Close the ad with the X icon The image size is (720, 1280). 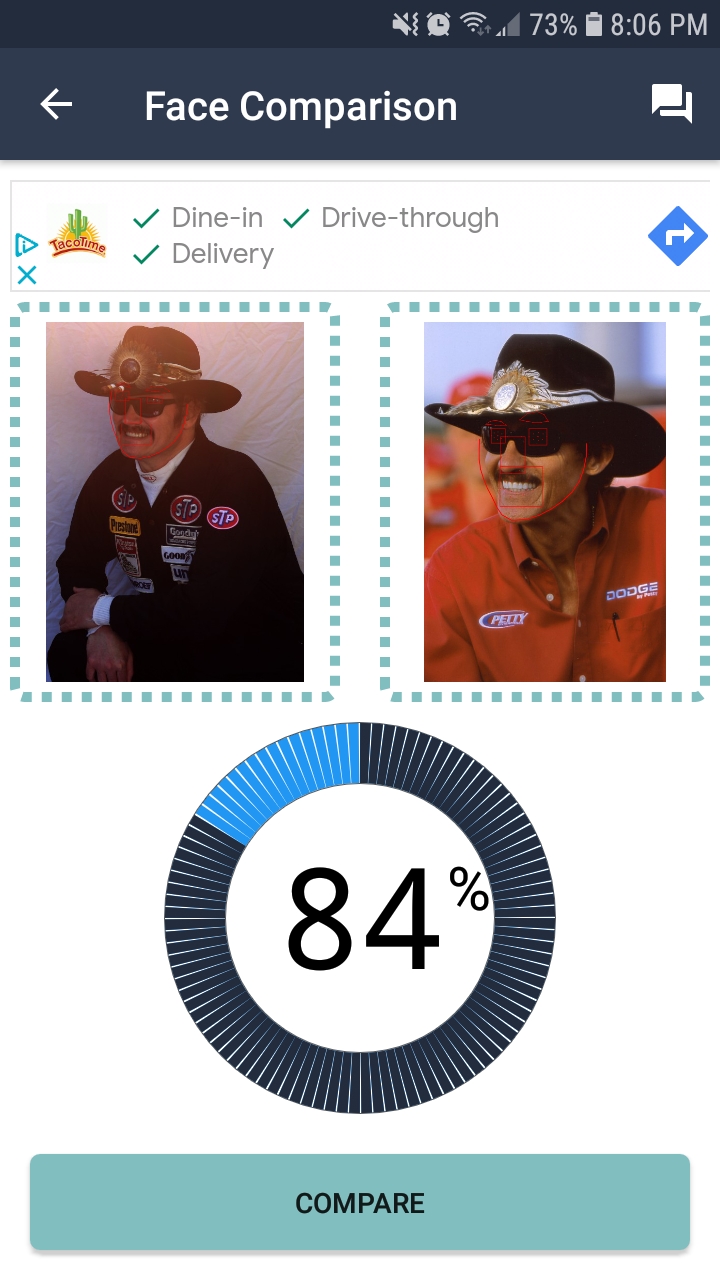coord(27,275)
